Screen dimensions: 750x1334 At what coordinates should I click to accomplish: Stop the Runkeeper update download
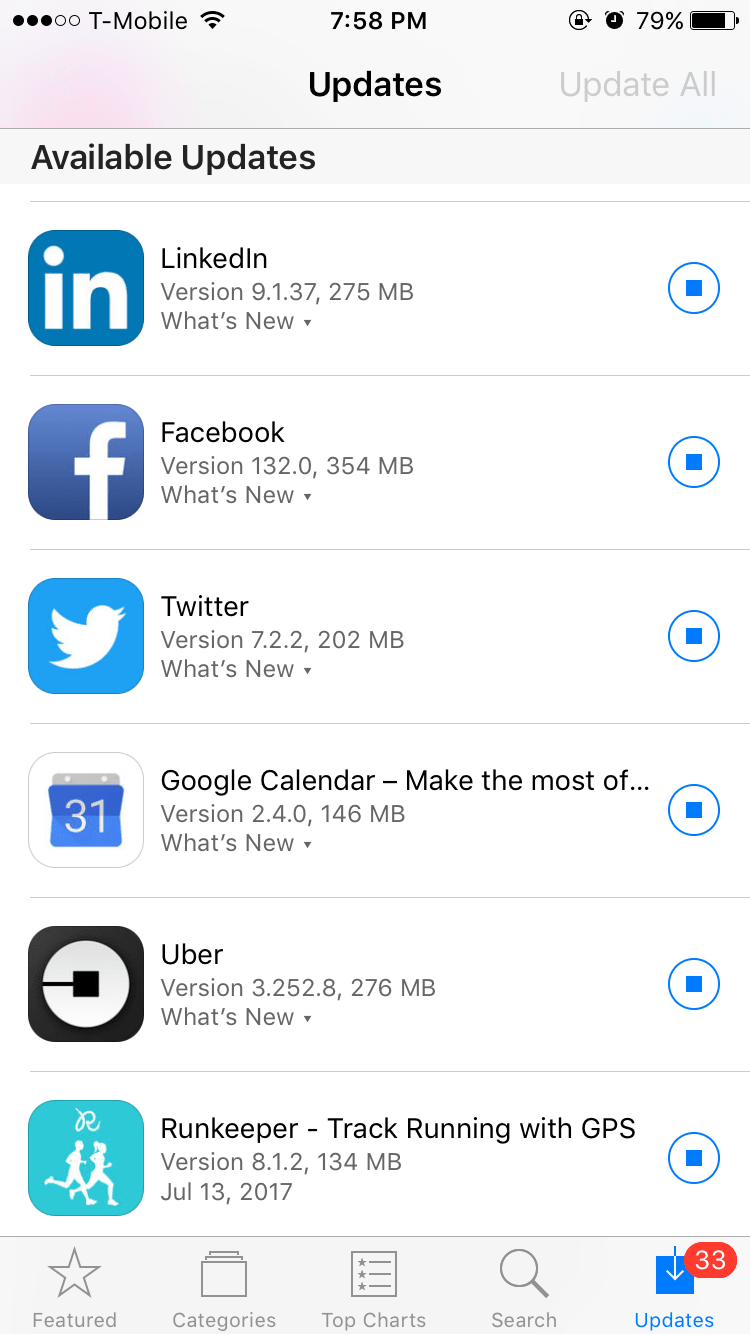tap(694, 1158)
